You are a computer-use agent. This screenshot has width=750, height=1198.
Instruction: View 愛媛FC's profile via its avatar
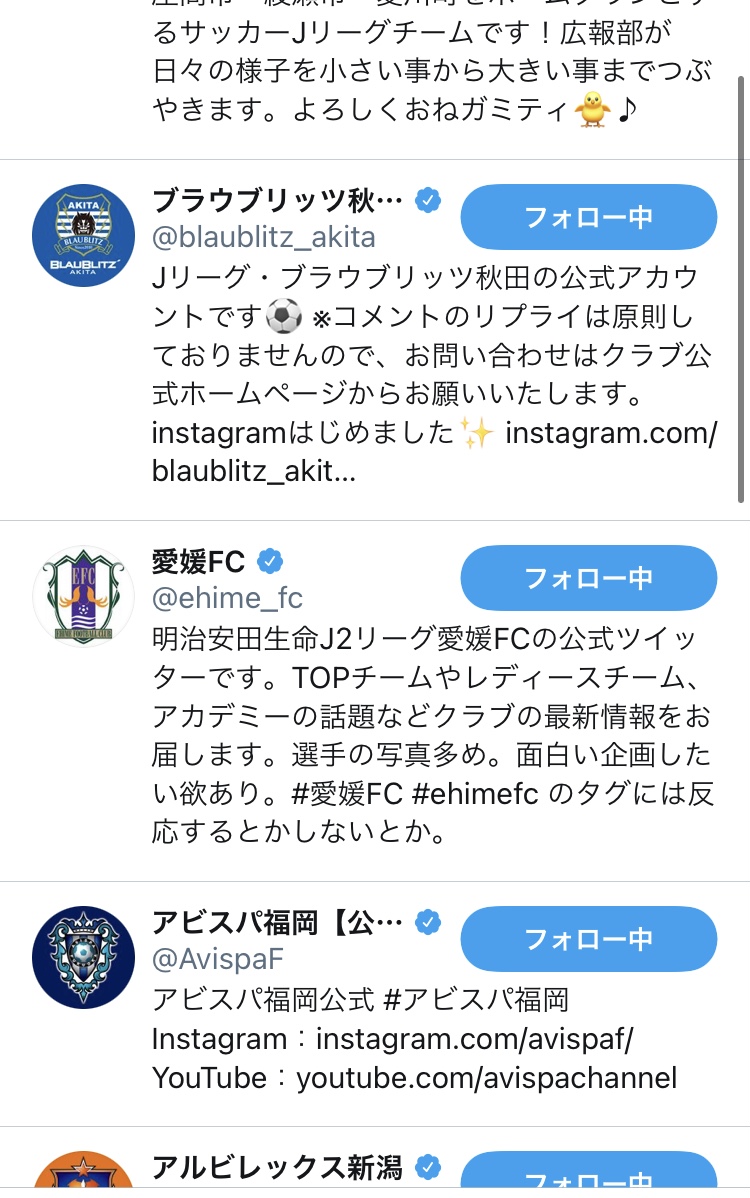pyautogui.click(x=83, y=597)
